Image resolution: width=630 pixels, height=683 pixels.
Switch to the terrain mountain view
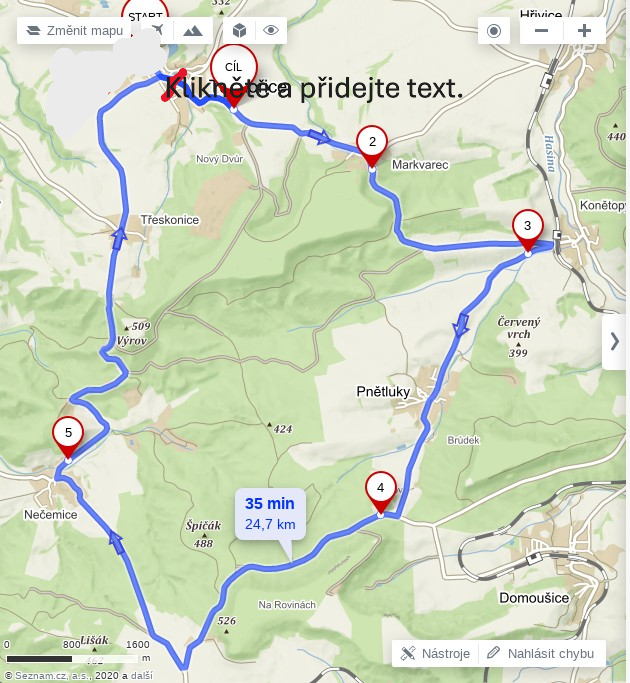[193, 30]
